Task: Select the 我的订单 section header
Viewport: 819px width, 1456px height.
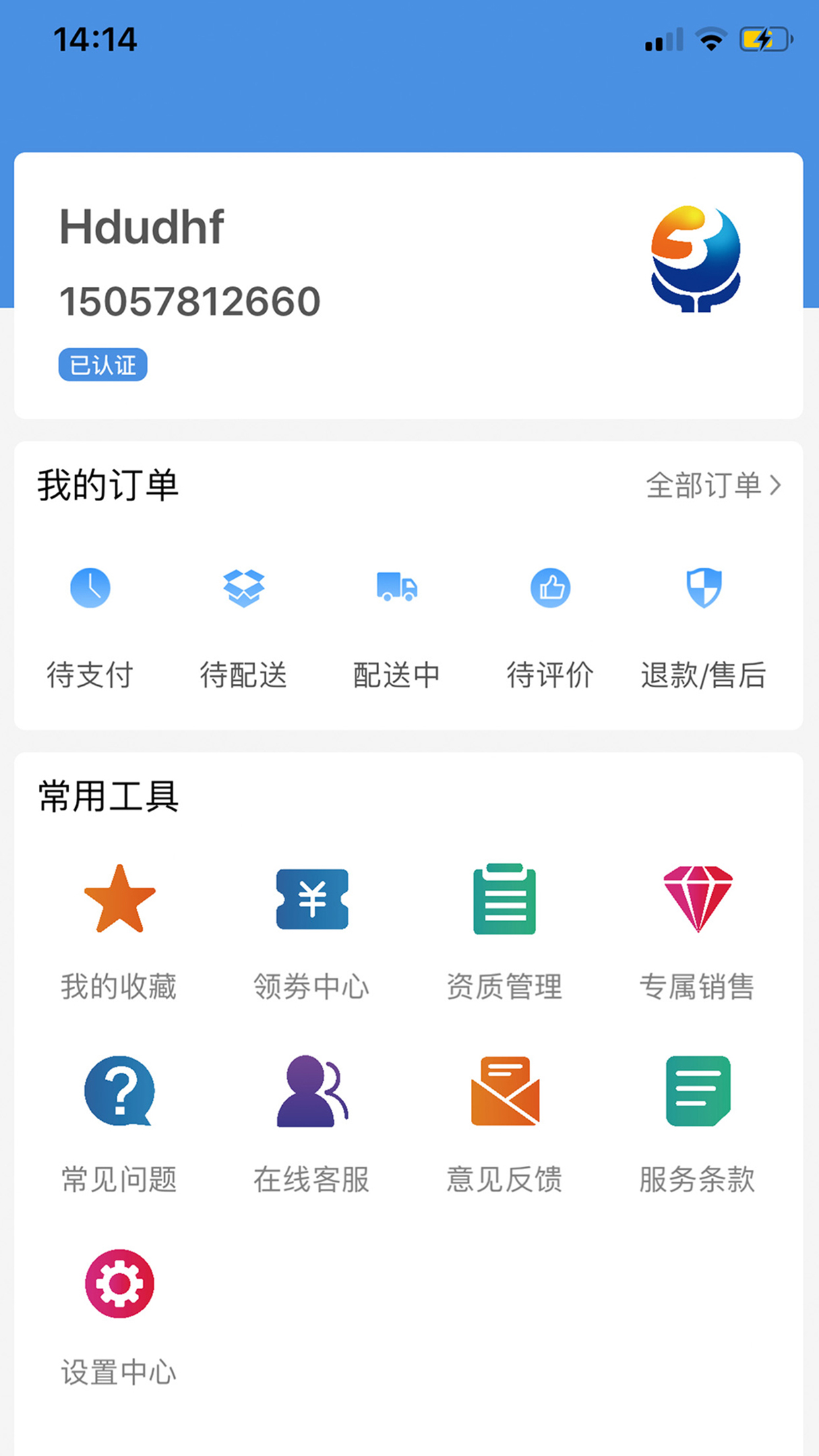Action: (109, 485)
